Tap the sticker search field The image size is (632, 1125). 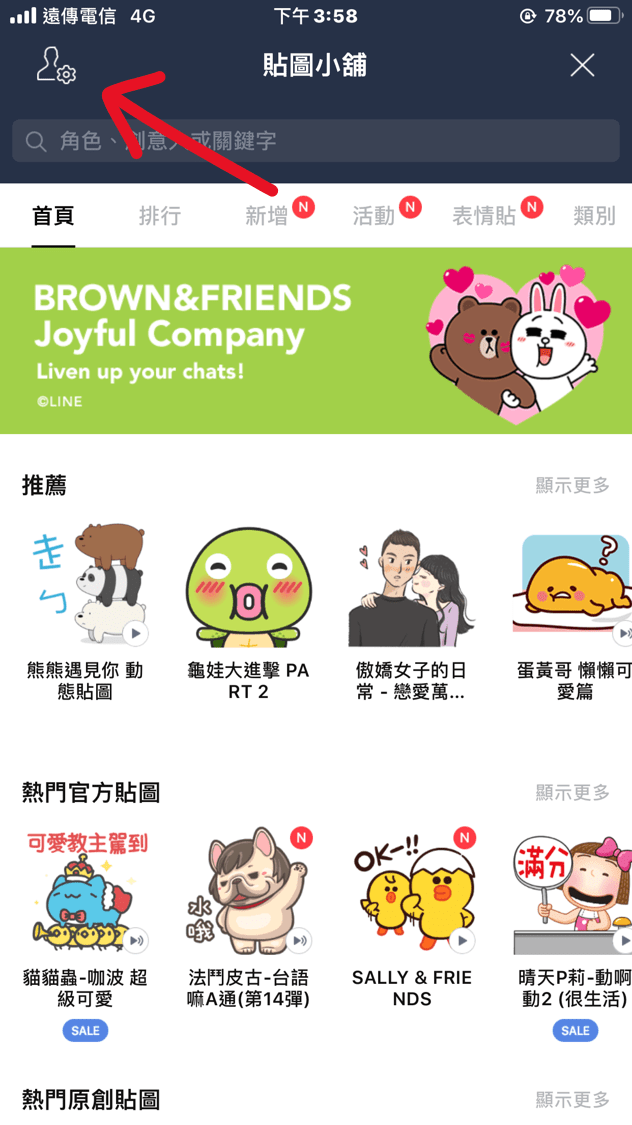tap(316, 141)
